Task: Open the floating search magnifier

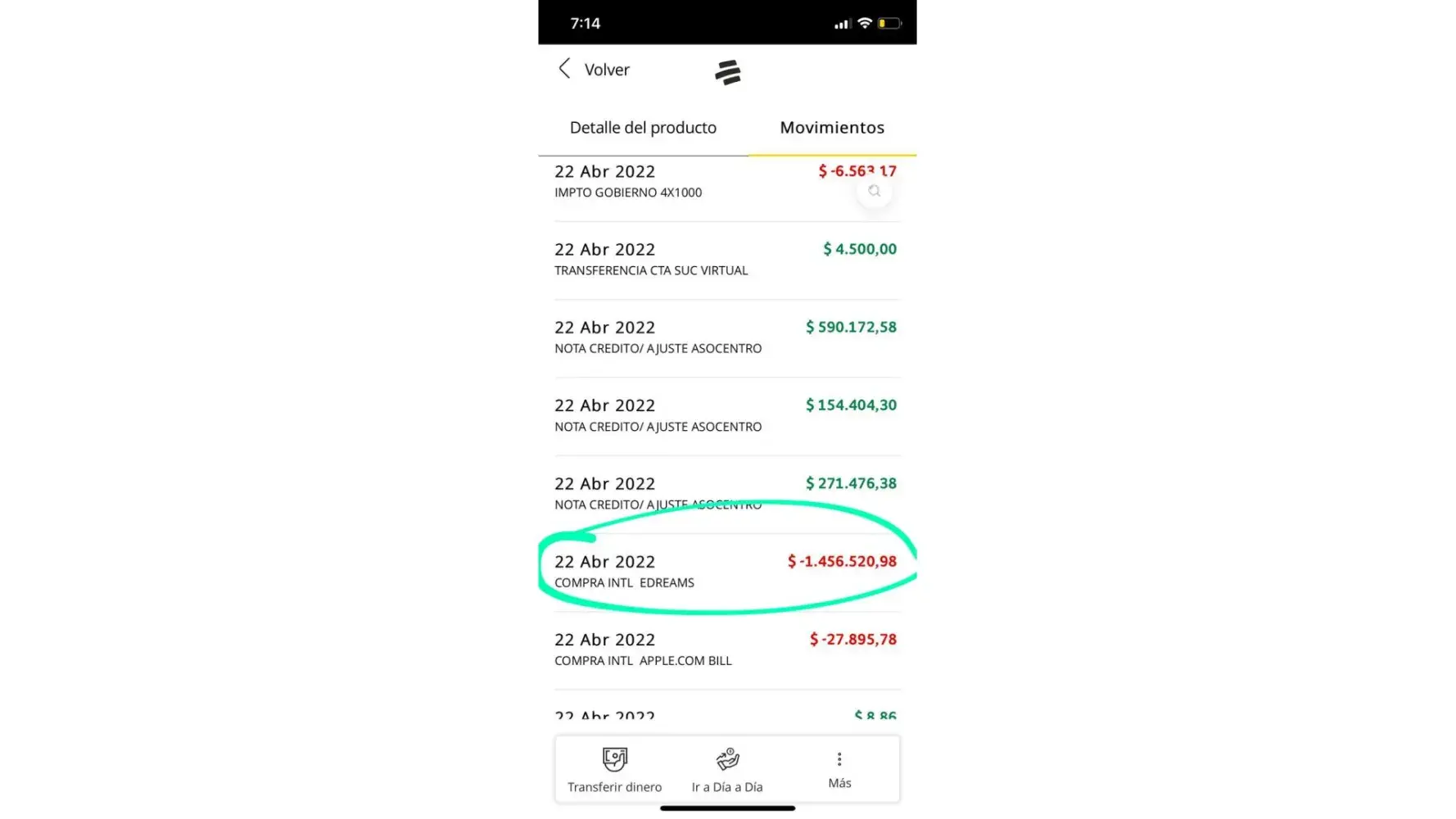Action: point(875,191)
